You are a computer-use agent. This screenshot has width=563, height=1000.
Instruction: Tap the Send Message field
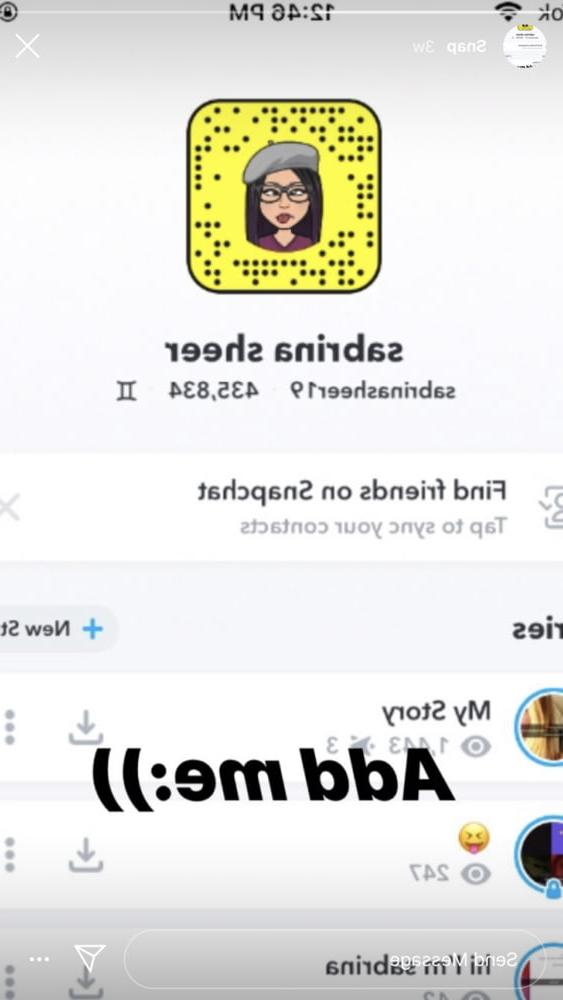coord(334,959)
